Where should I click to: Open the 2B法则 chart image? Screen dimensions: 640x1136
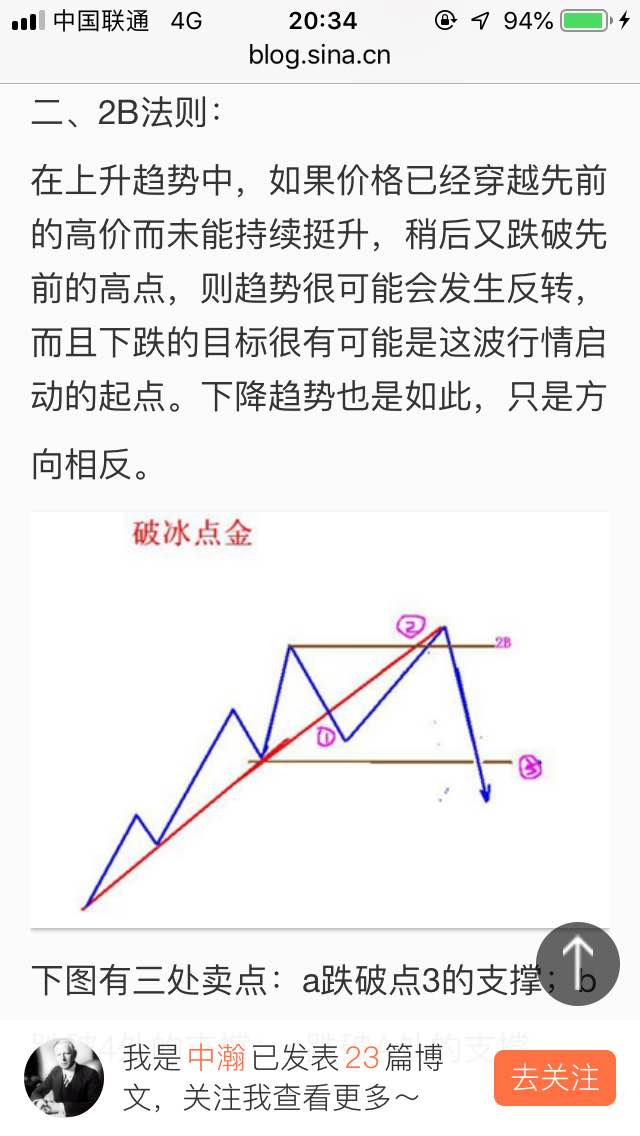pyautogui.click(x=320, y=719)
